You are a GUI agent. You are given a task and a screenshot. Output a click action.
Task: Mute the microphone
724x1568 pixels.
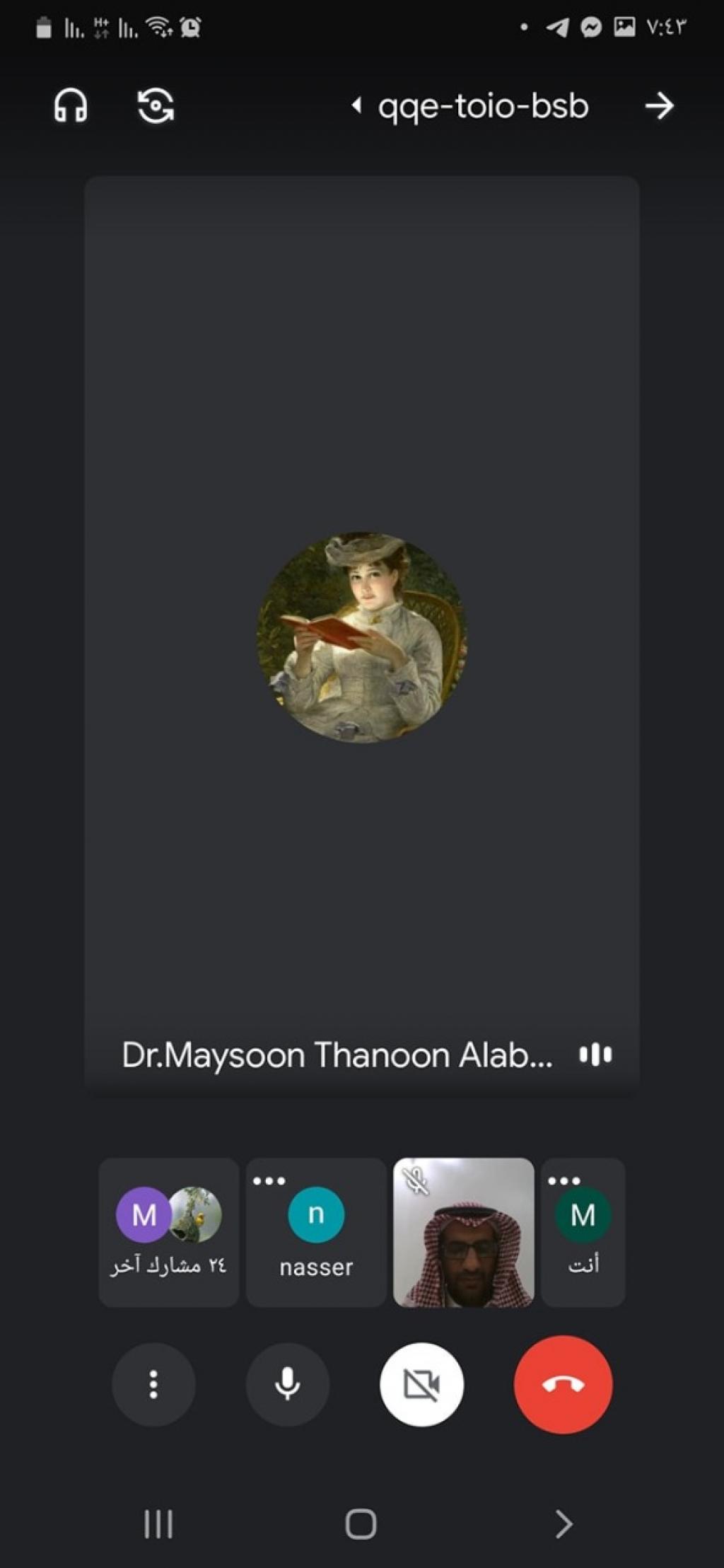pos(287,1384)
